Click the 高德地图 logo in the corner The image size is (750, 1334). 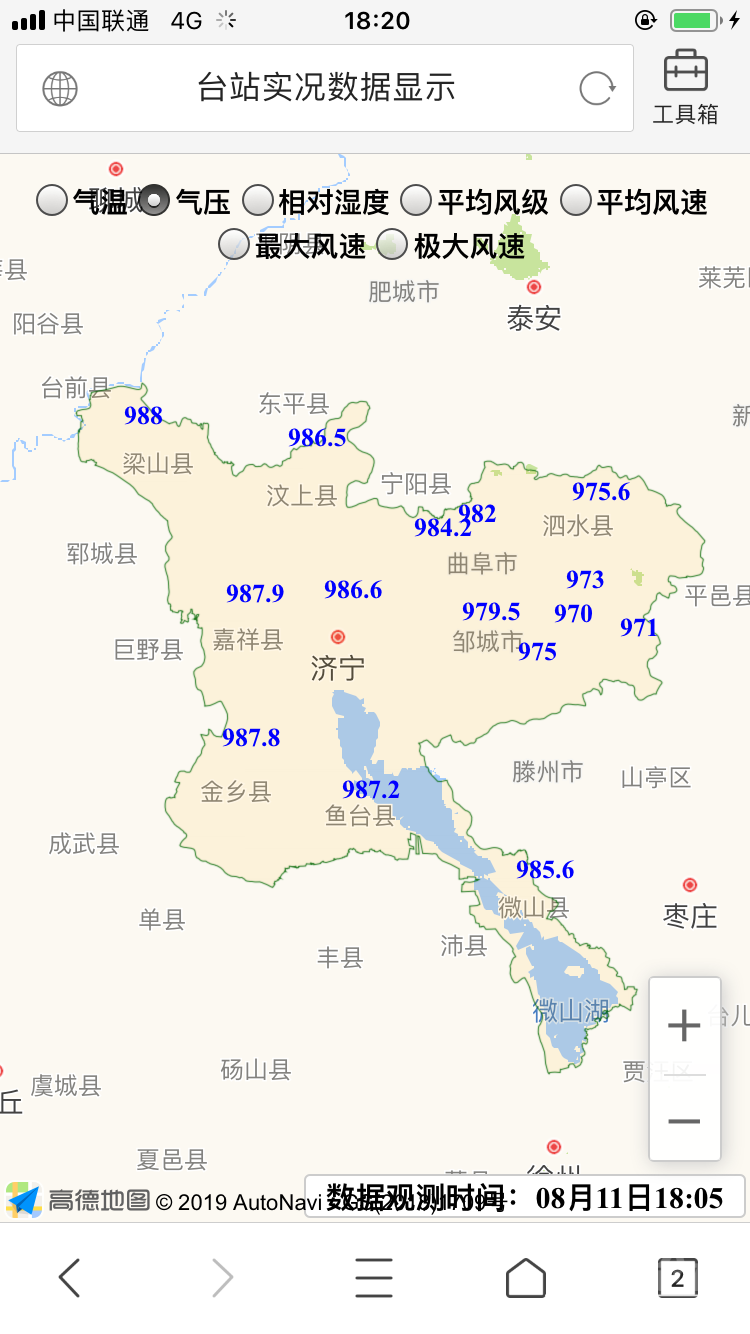click(23, 1197)
